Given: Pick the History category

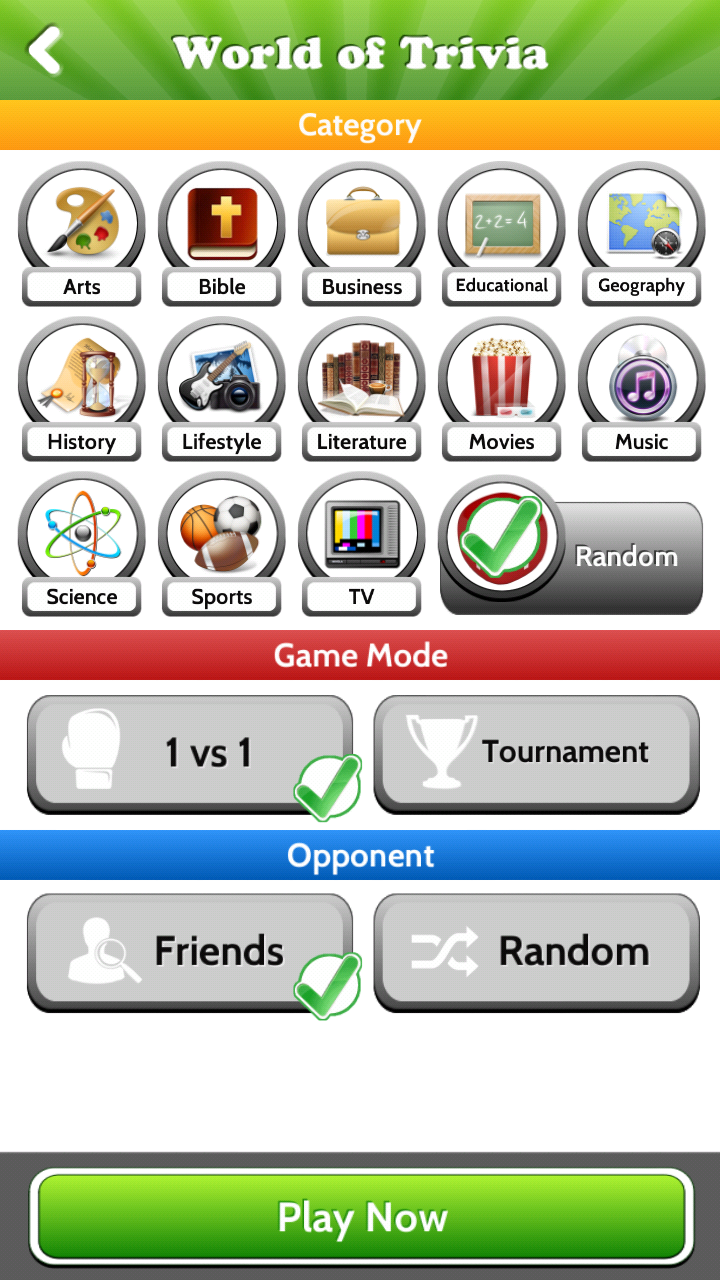Looking at the screenshot, I should point(82,389).
